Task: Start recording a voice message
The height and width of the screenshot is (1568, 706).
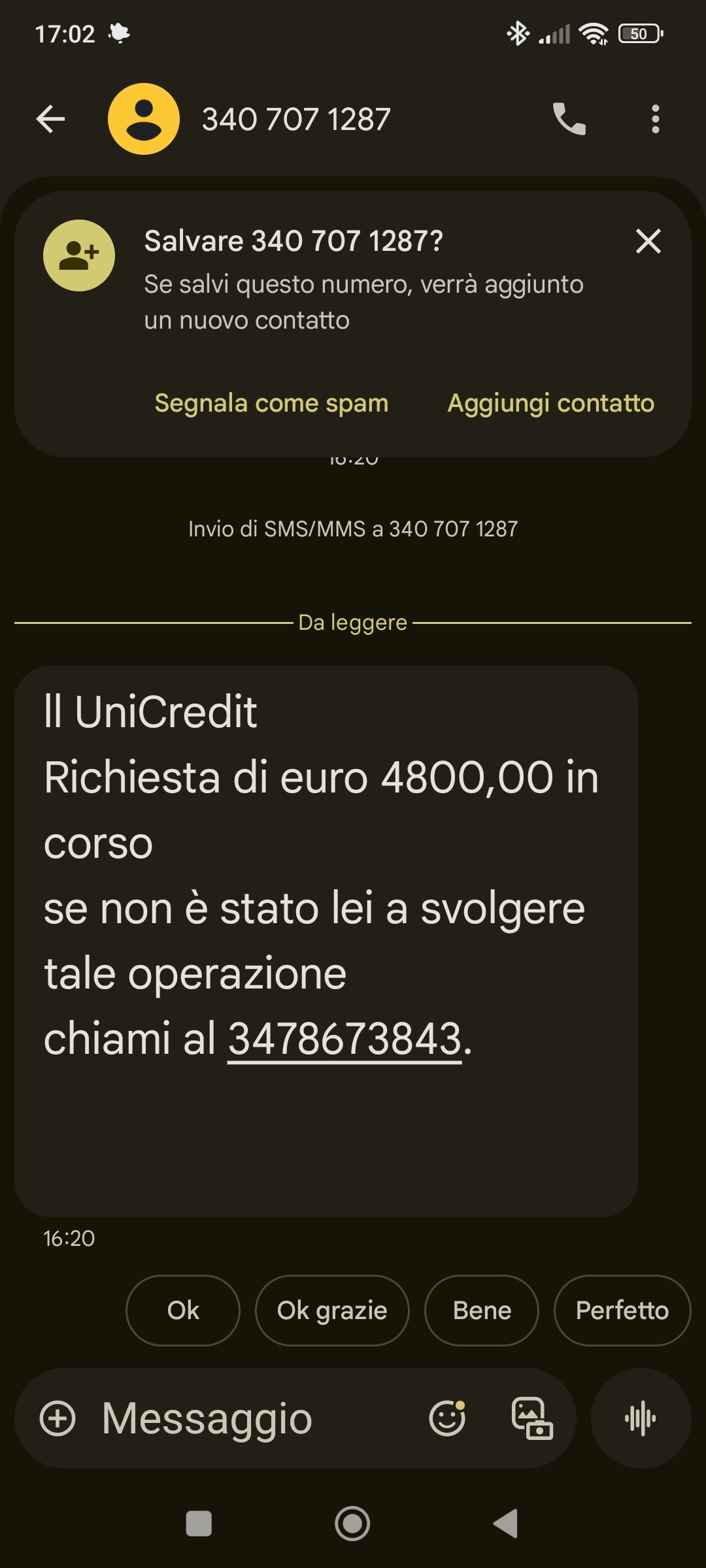Action: tap(641, 1418)
